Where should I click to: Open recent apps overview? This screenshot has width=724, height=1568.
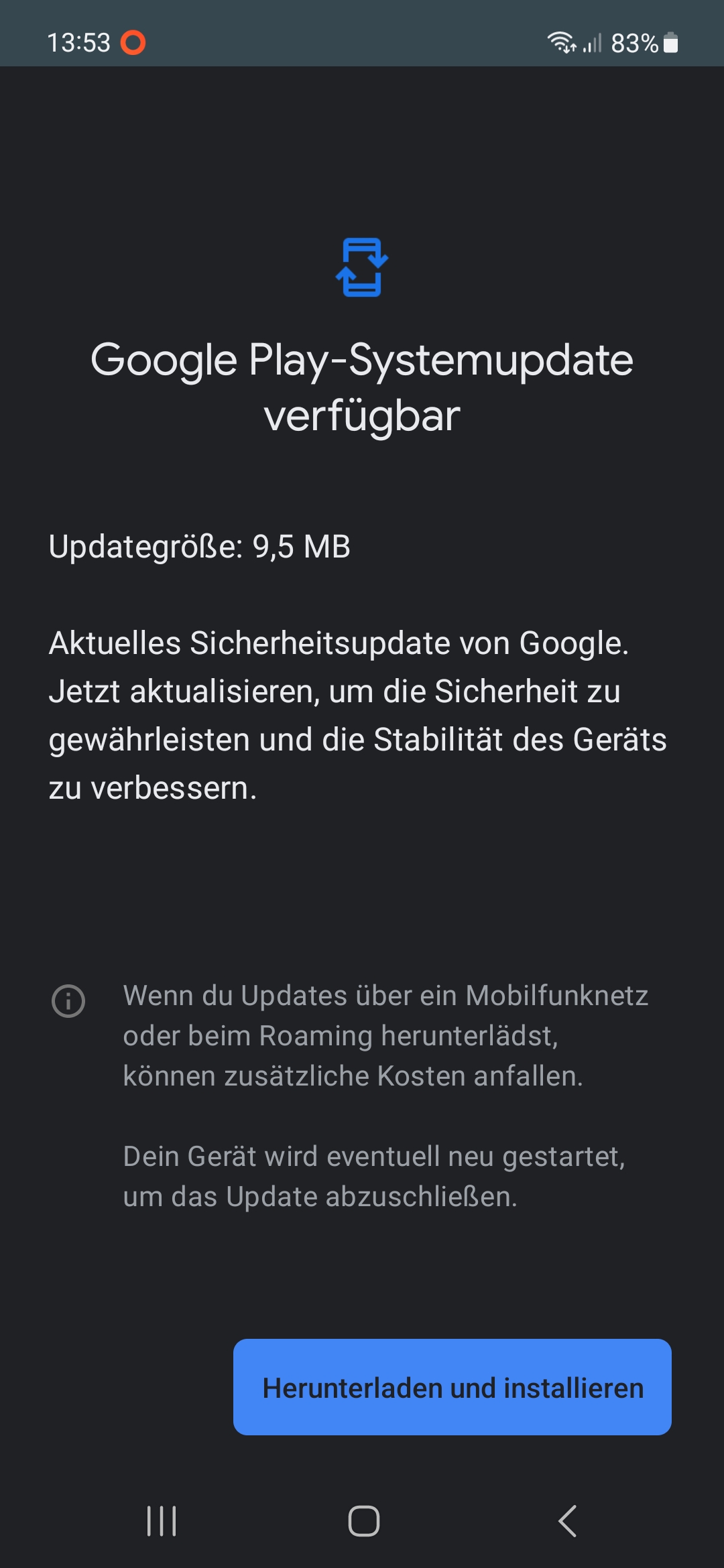(x=162, y=1520)
